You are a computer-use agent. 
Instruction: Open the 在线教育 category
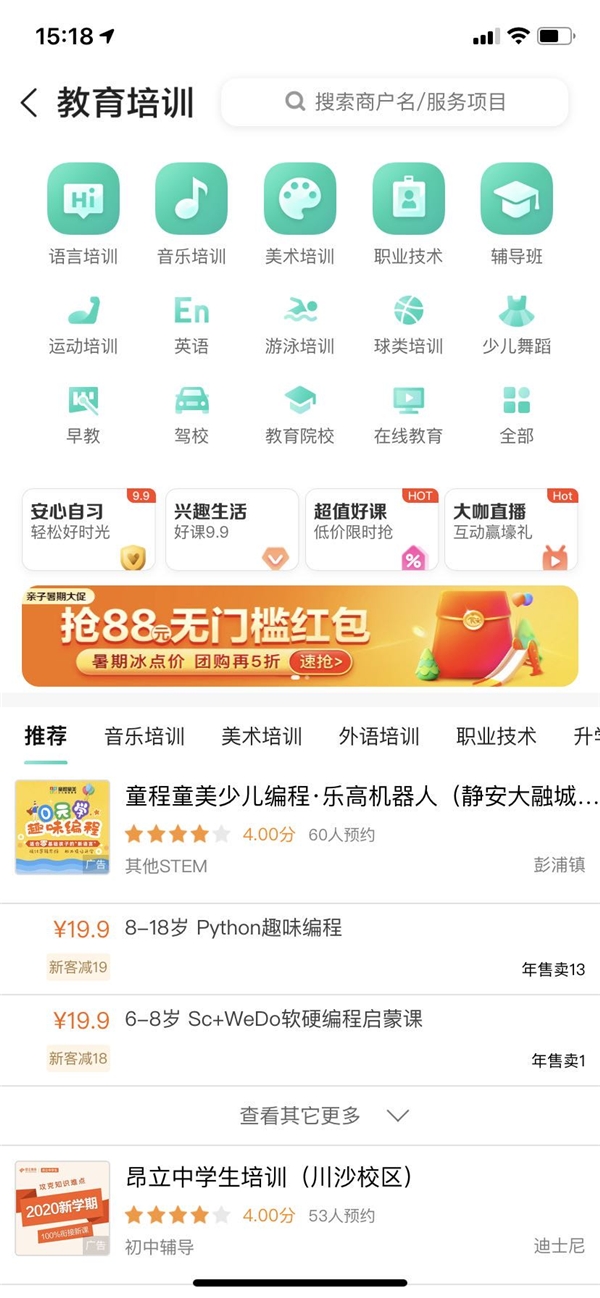[408, 415]
